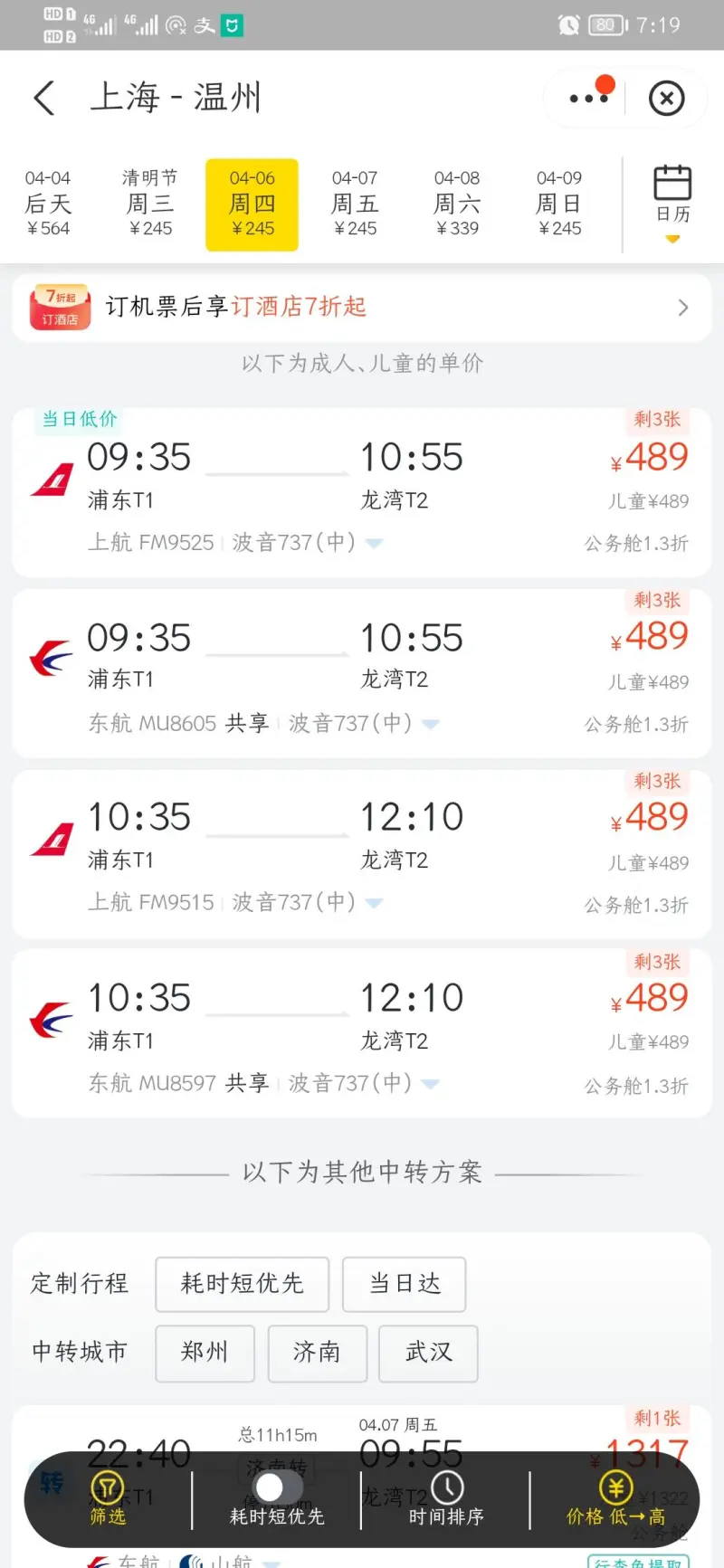Open the three-dot more options menu
Screen dimensions: 724x1568
click(589, 98)
